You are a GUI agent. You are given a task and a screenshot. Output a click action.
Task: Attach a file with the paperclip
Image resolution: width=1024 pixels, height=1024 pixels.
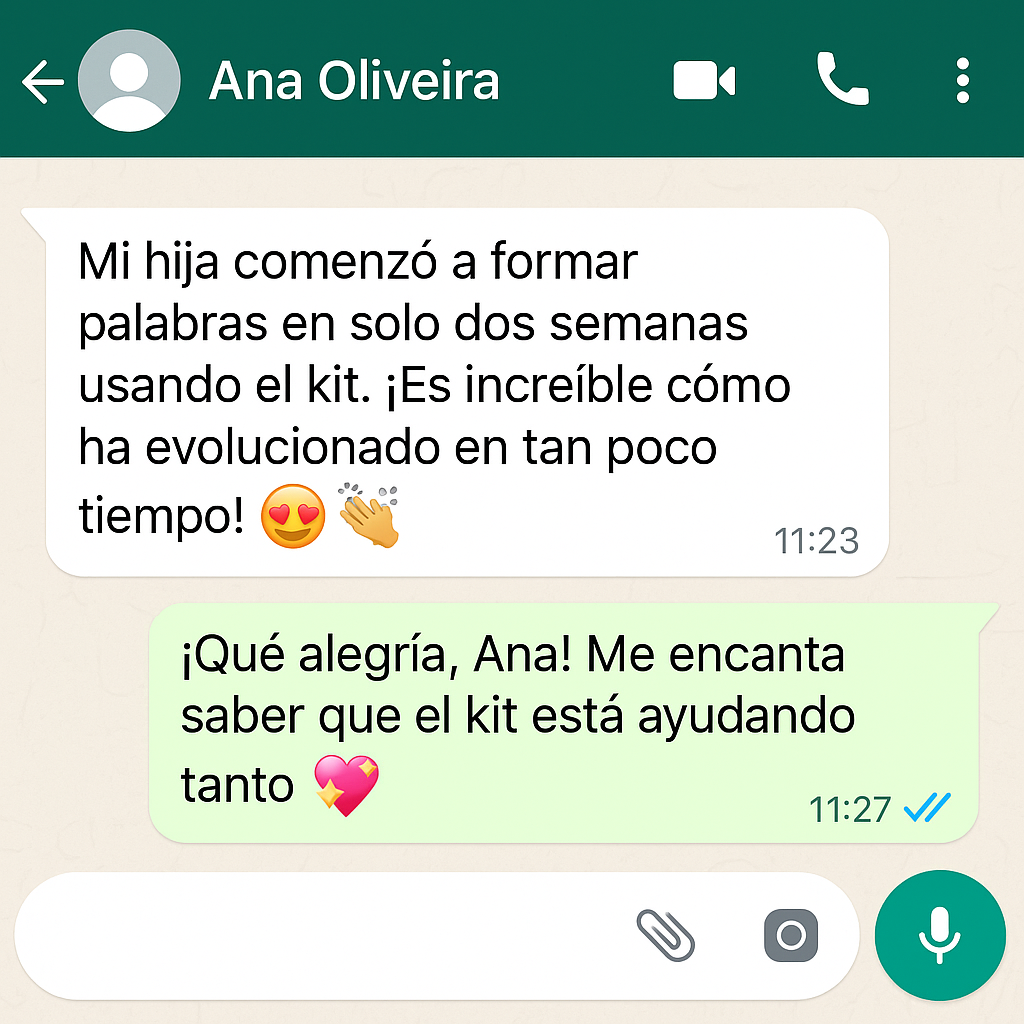click(x=666, y=936)
